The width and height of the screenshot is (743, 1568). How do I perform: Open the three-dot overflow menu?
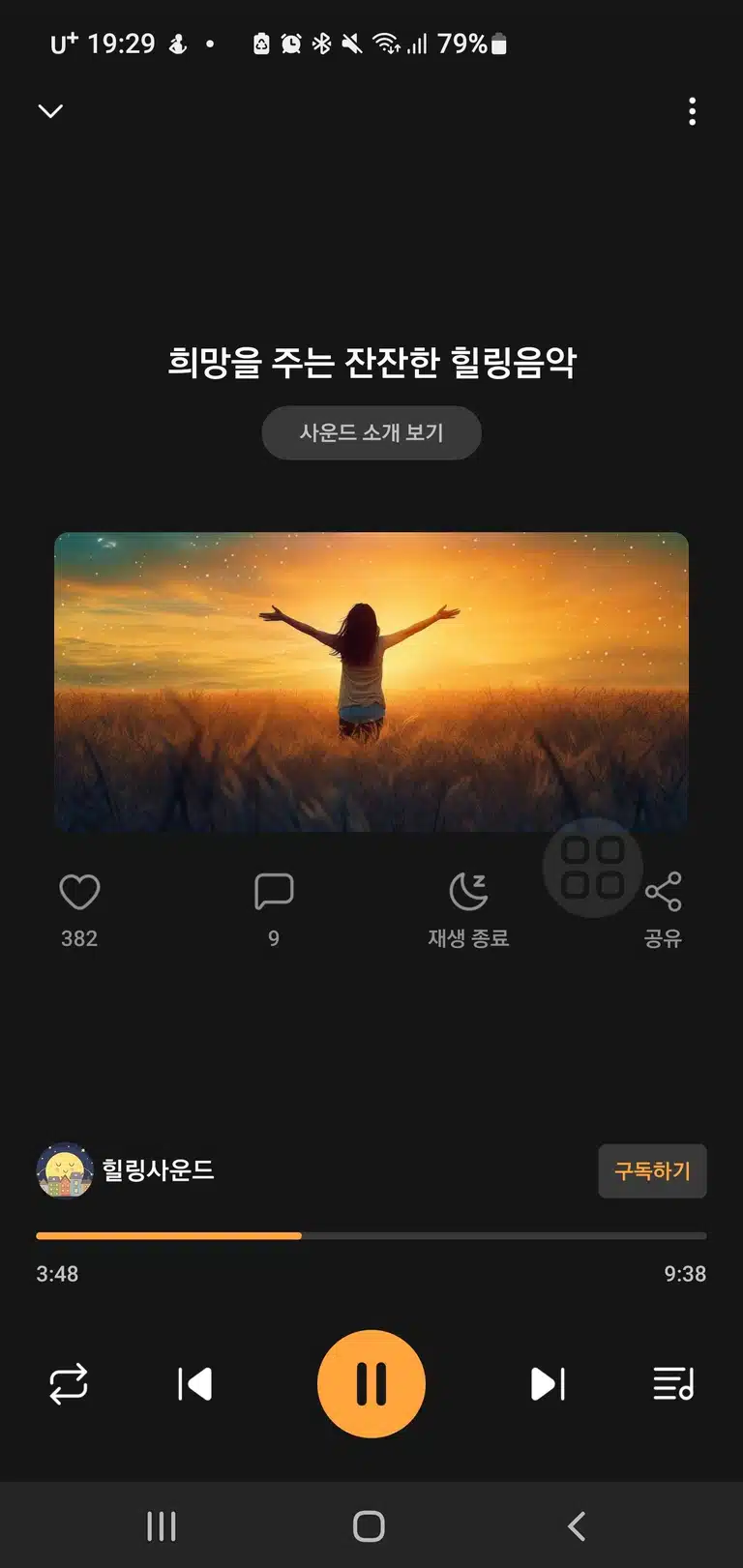coord(692,111)
